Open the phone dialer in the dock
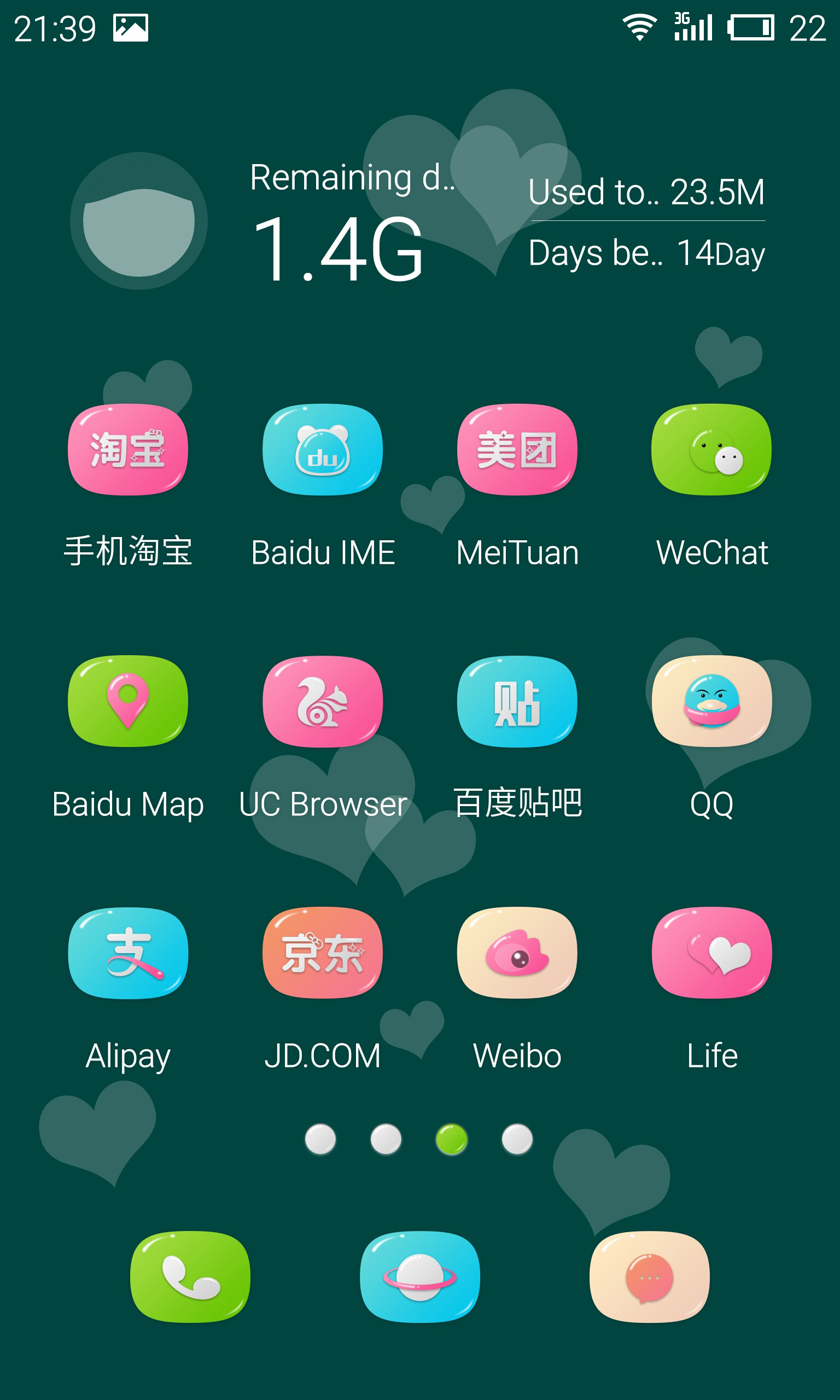The height and width of the screenshot is (1400, 840). click(190, 1276)
